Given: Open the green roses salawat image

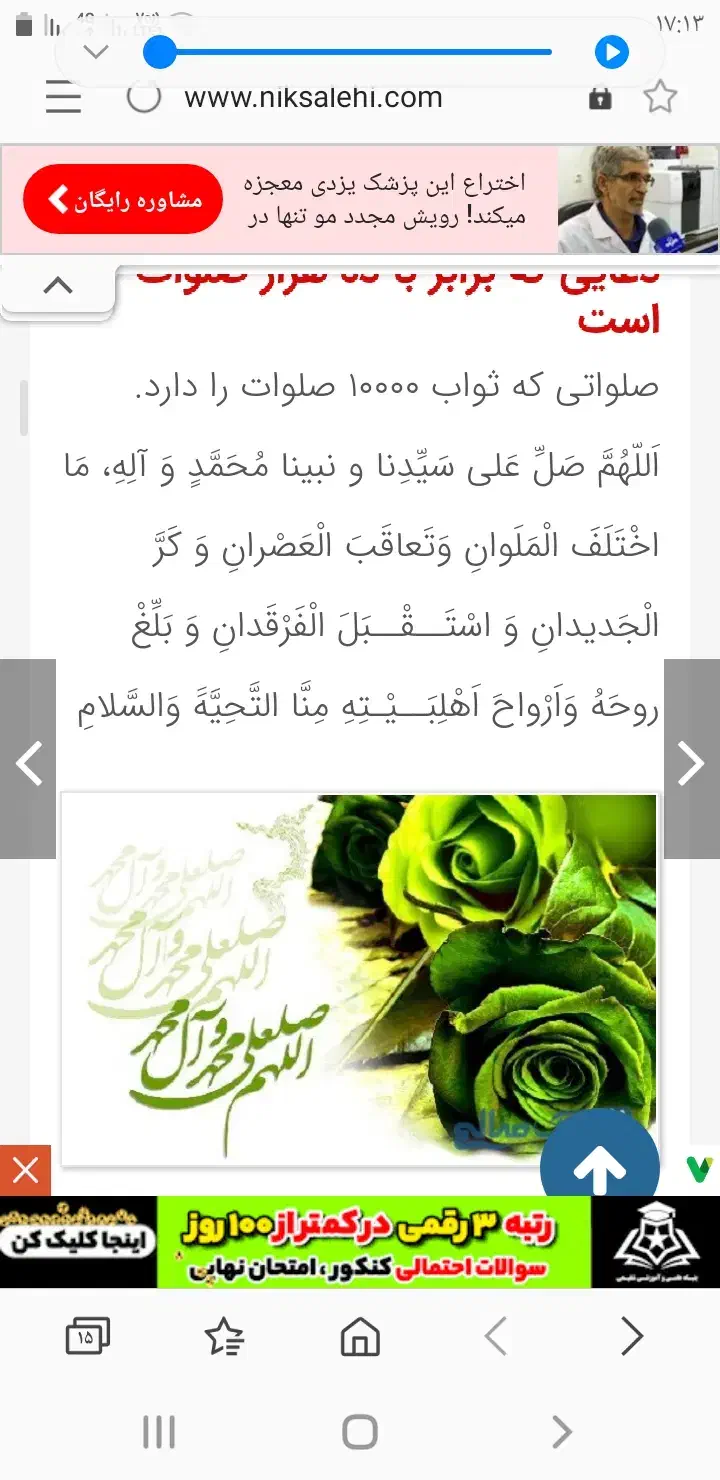Looking at the screenshot, I should pyautogui.click(x=360, y=980).
